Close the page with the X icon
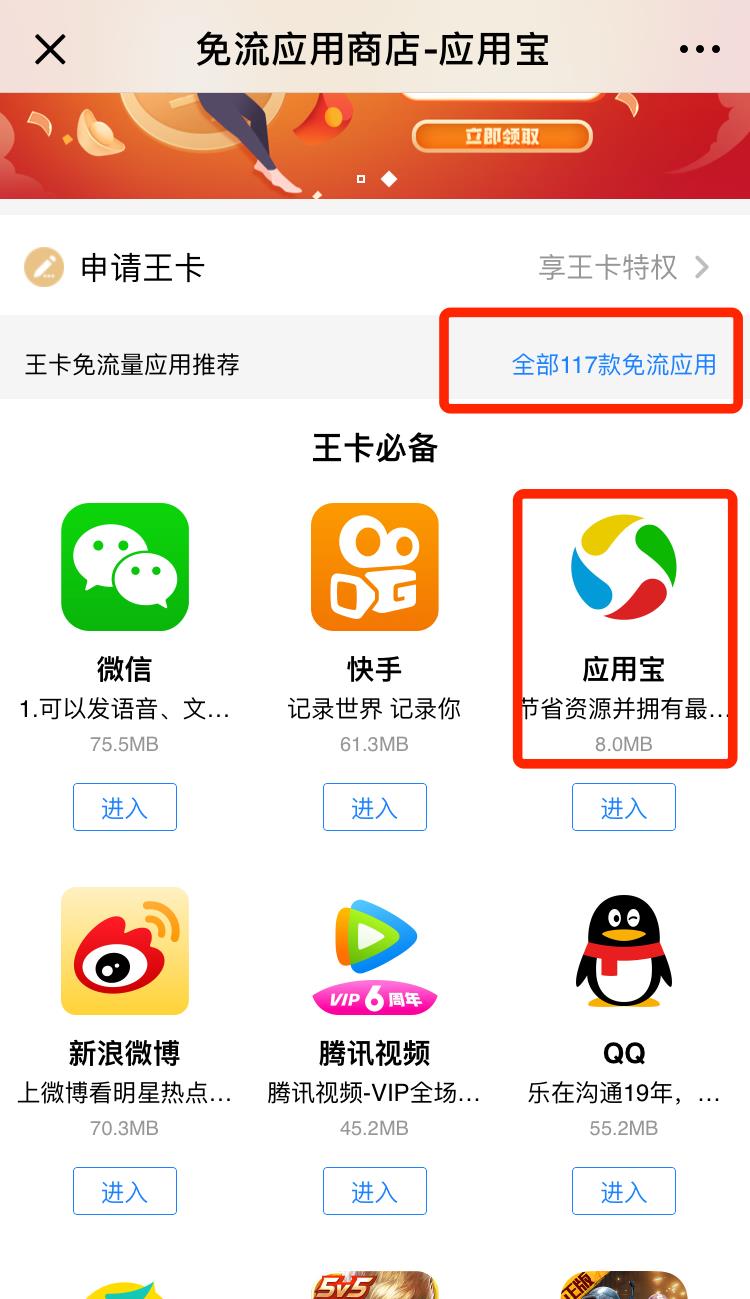This screenshot has height=1299, width=750. 50,49
